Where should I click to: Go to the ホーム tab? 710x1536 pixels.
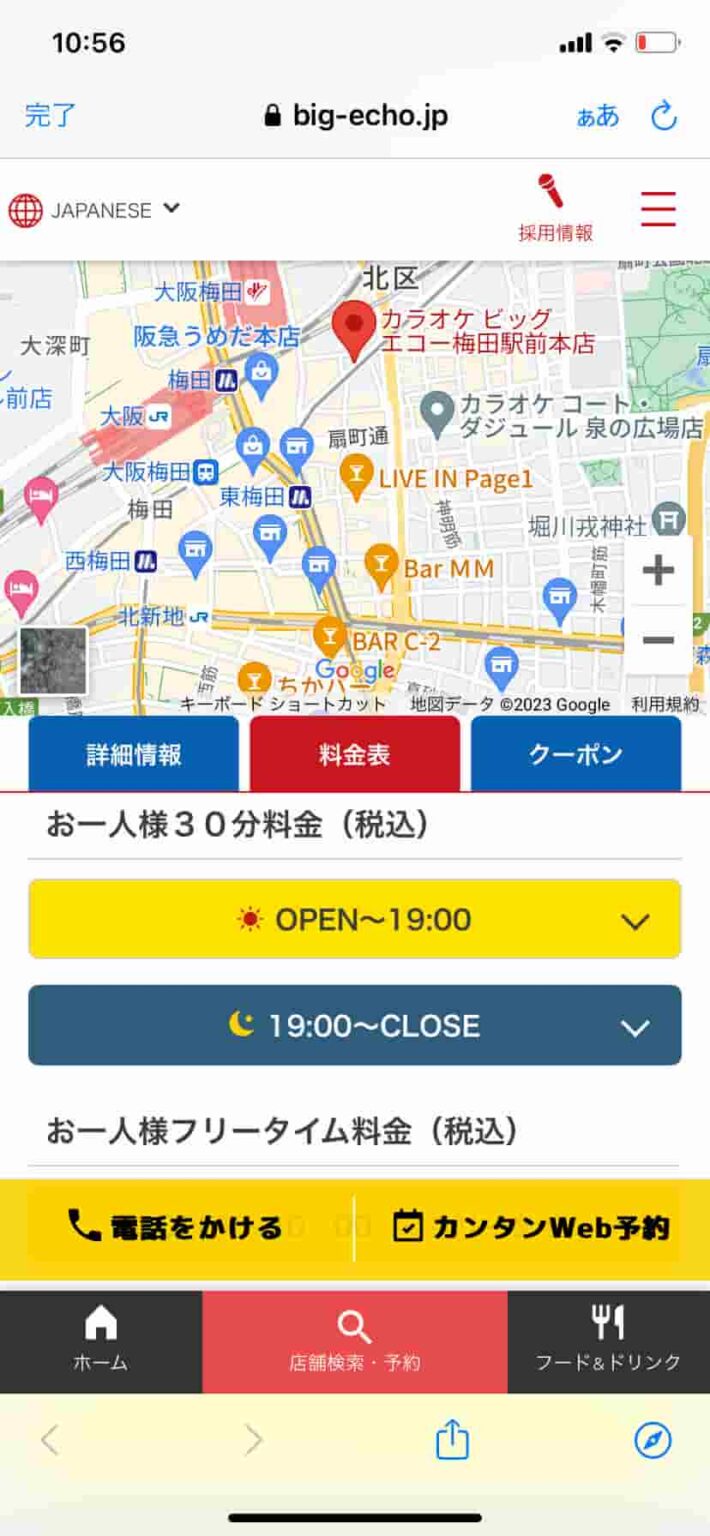101,1341
